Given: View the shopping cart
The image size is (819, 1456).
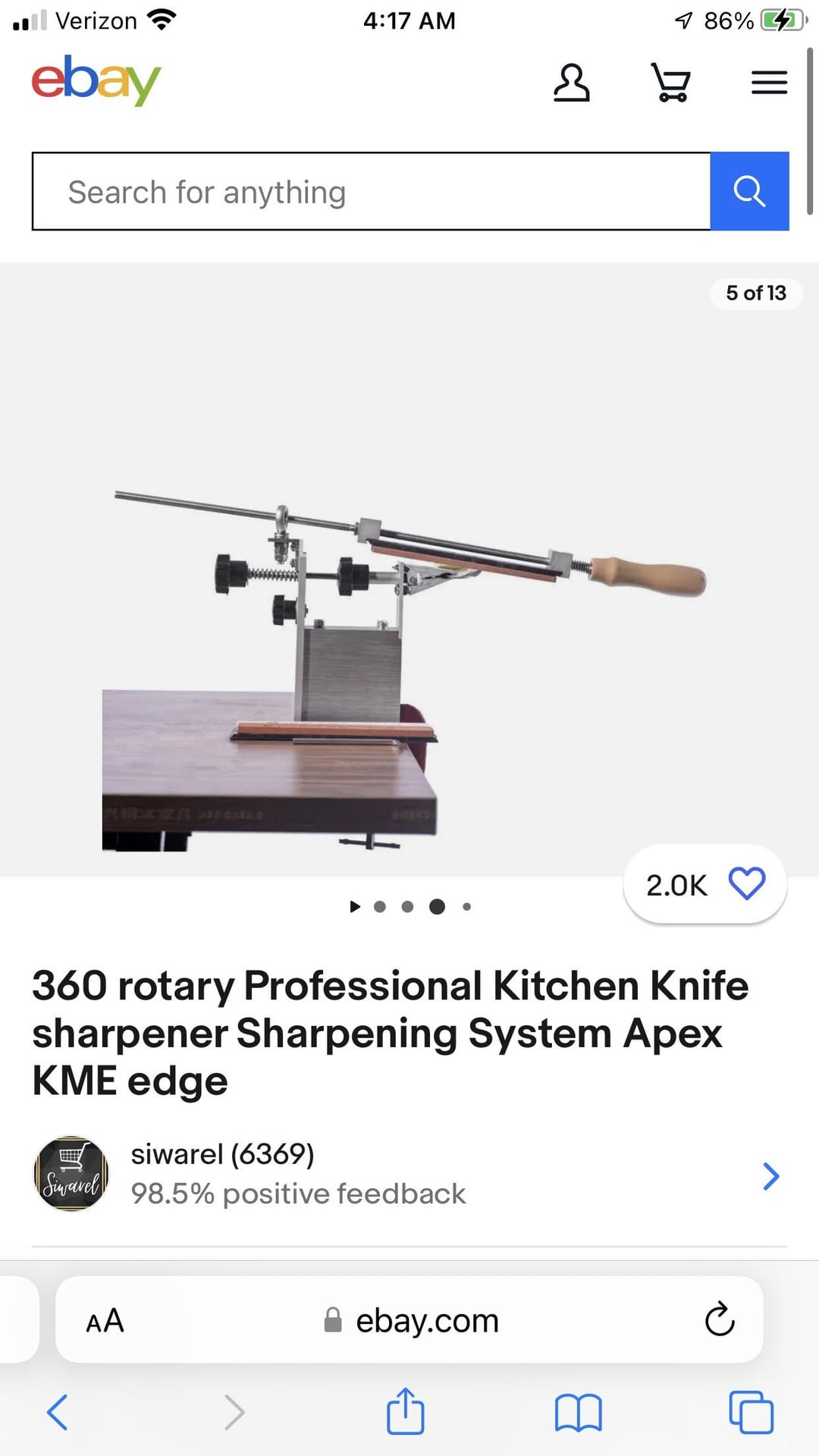Looking at the screenshot, I should tap(671, 83).
